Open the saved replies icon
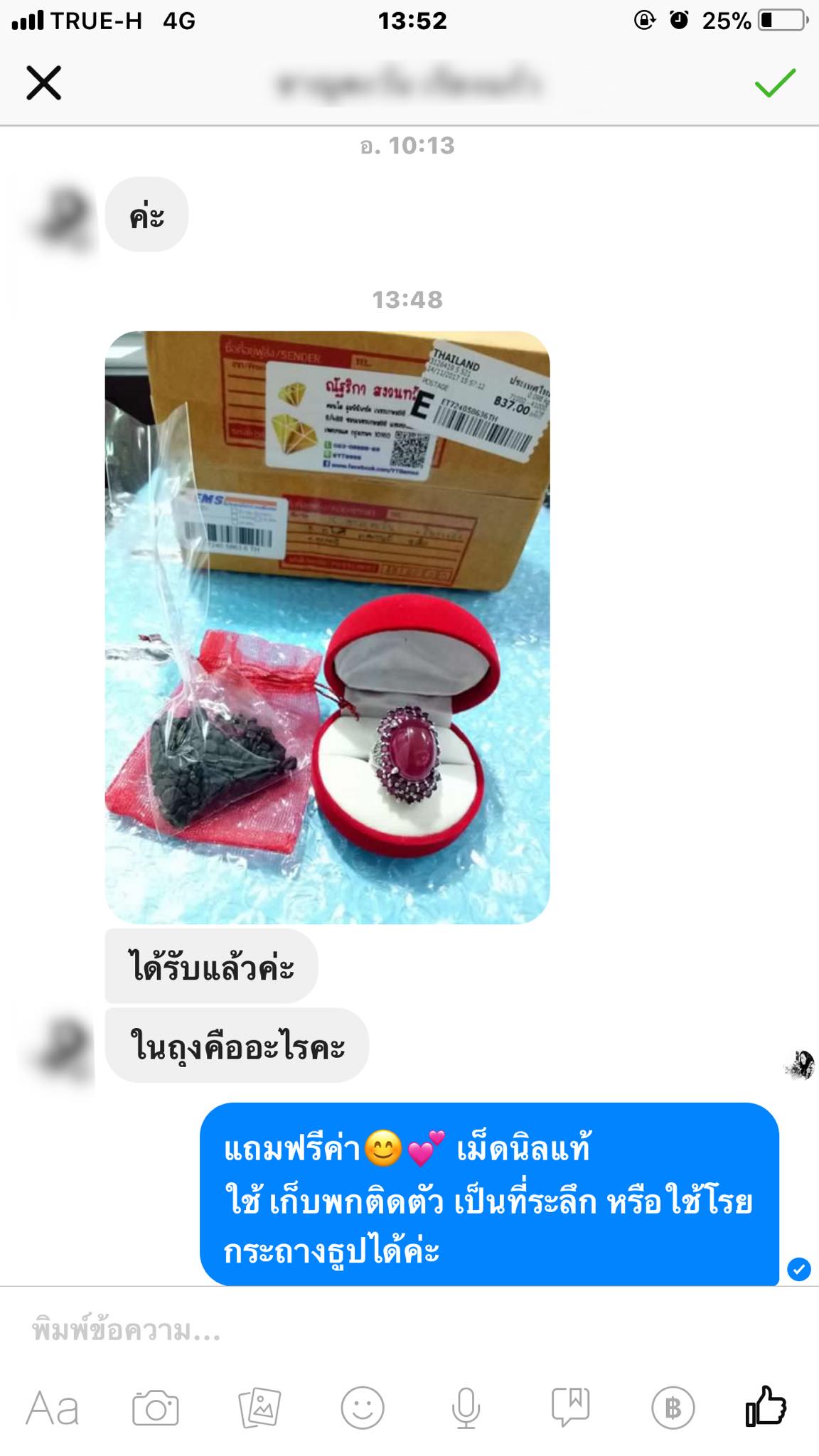The width and height of the screenshot is (819, 1456). pos(570,1407)
